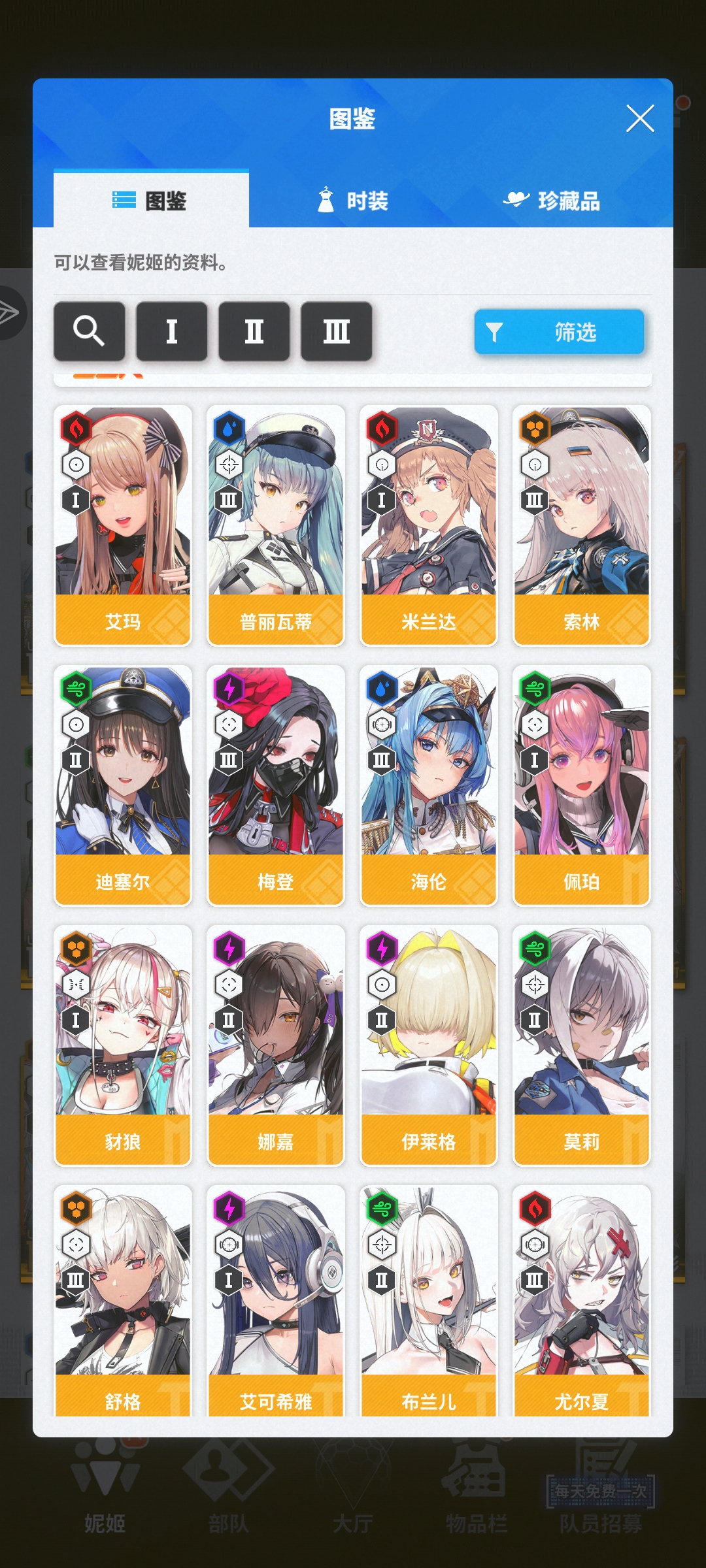
Task: View the 豺狼 character card
Action: [x=123, y=1045]
